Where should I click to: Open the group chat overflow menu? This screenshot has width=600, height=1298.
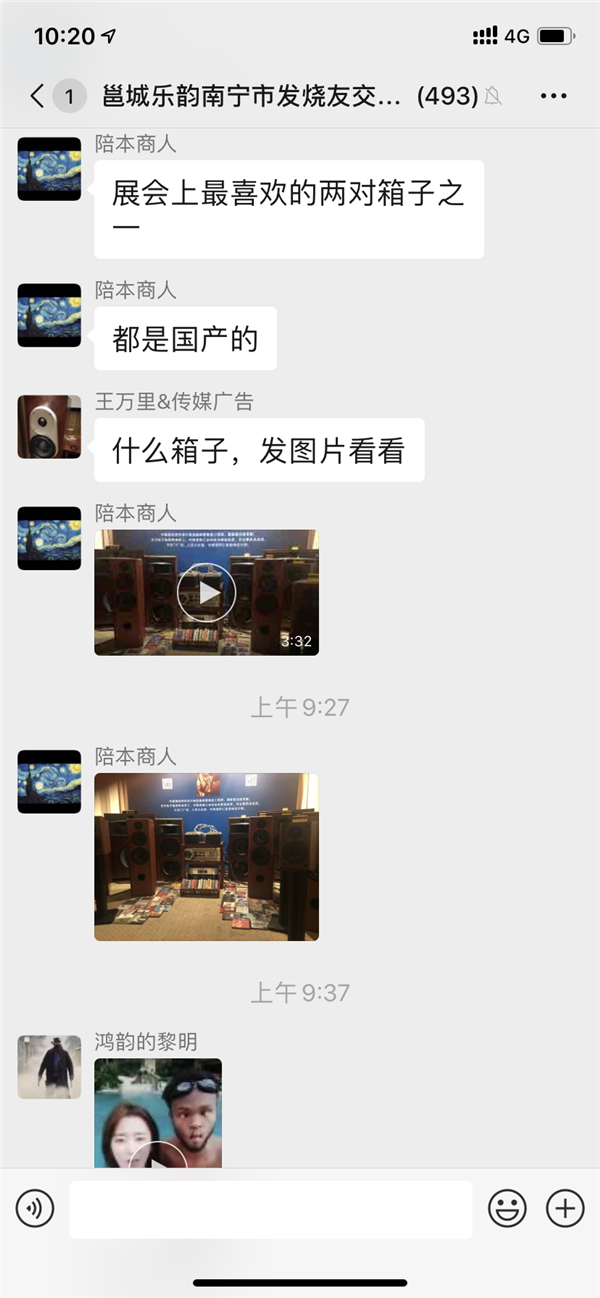553,96
